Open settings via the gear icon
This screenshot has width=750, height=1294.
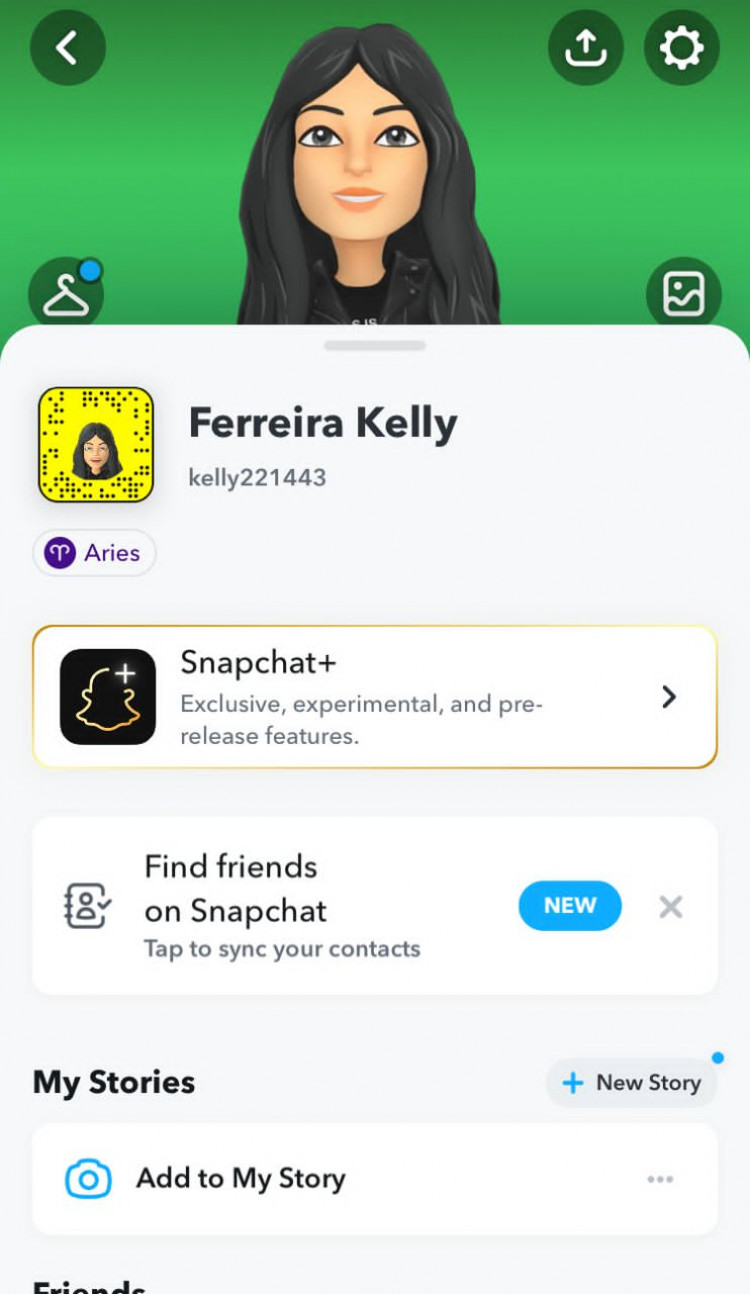pos(681,47)
